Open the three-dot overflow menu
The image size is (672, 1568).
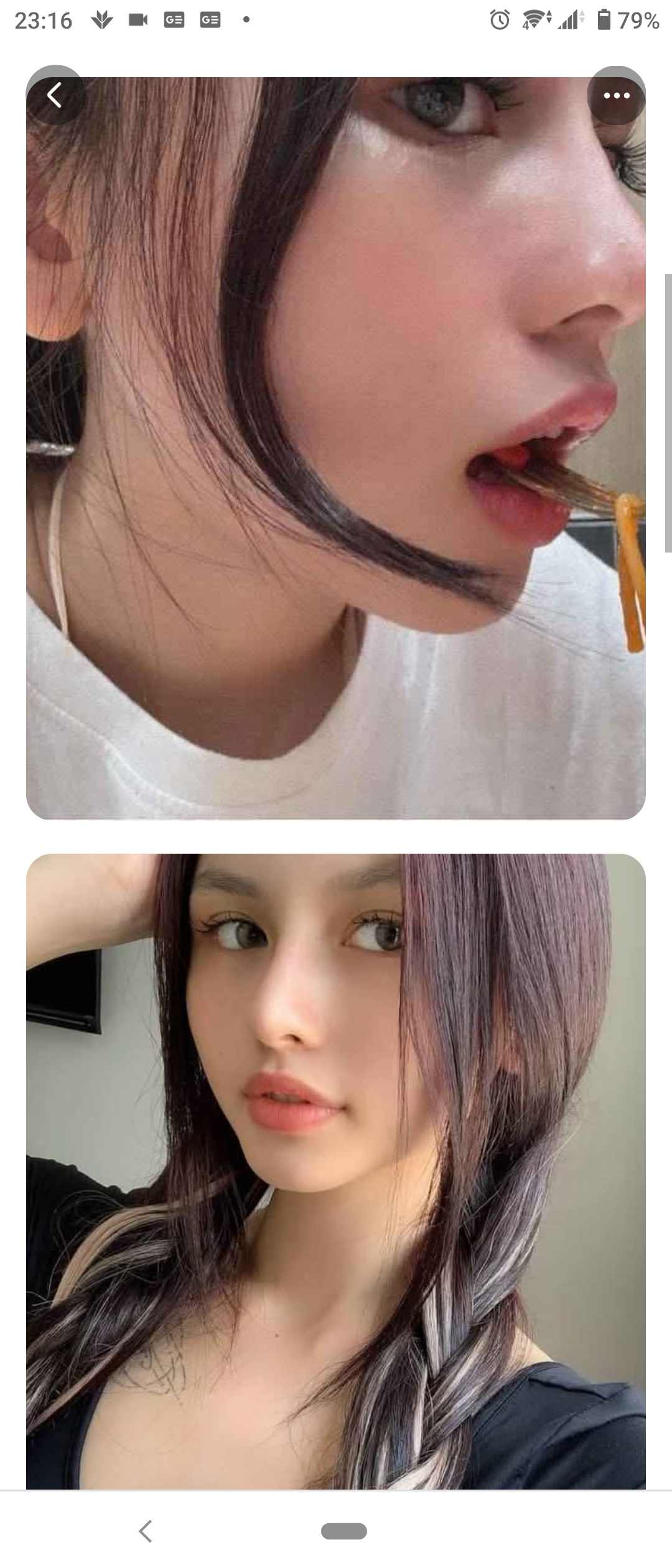(x=616, y=96)
